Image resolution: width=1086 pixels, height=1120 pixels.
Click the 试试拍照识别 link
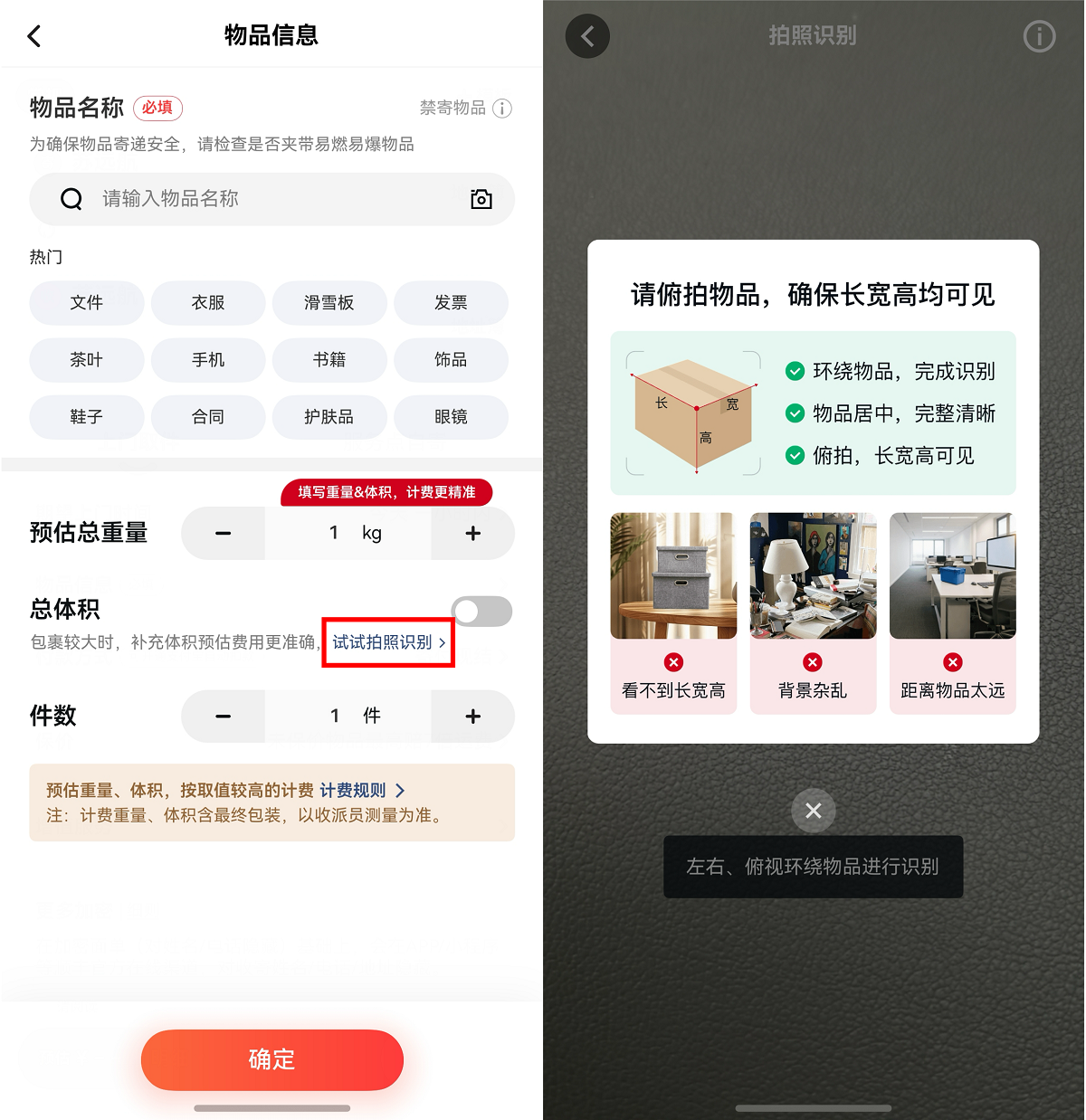(382, 644)
